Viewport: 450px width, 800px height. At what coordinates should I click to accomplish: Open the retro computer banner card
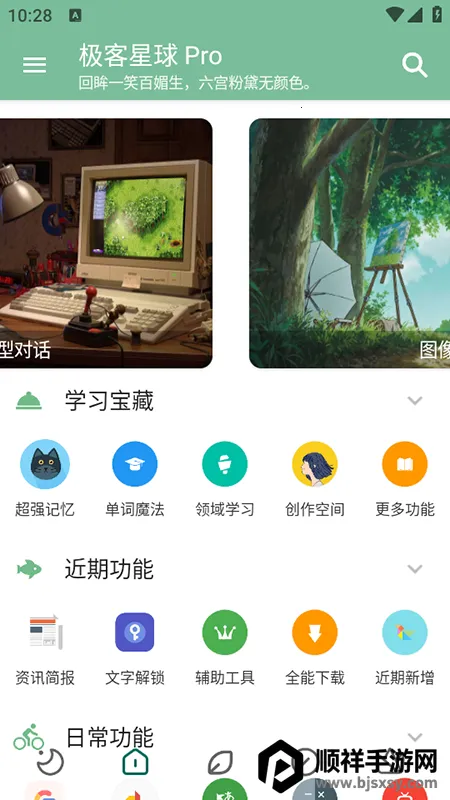pyautogui.click(x=106, y=243)
